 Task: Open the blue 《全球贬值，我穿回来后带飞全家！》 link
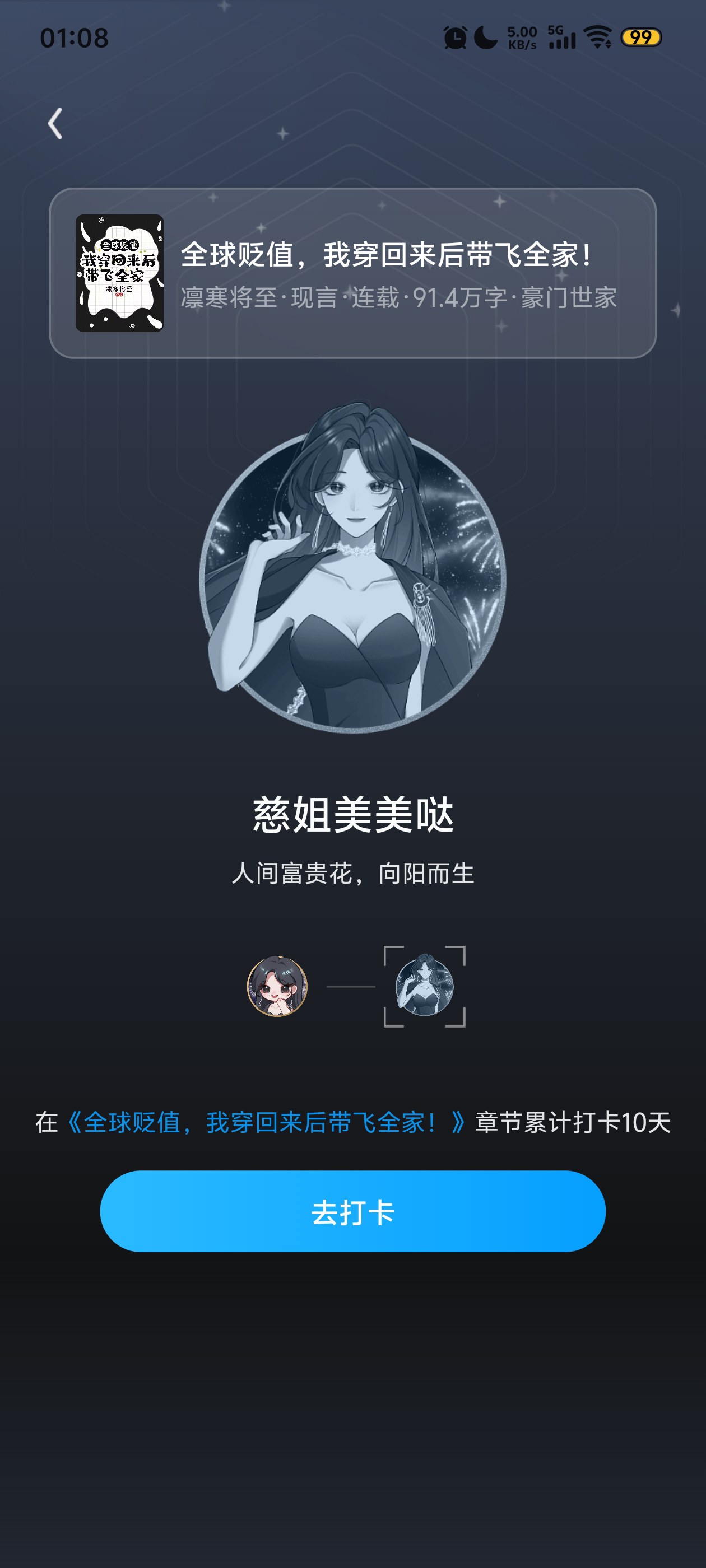pos(265,1122)
